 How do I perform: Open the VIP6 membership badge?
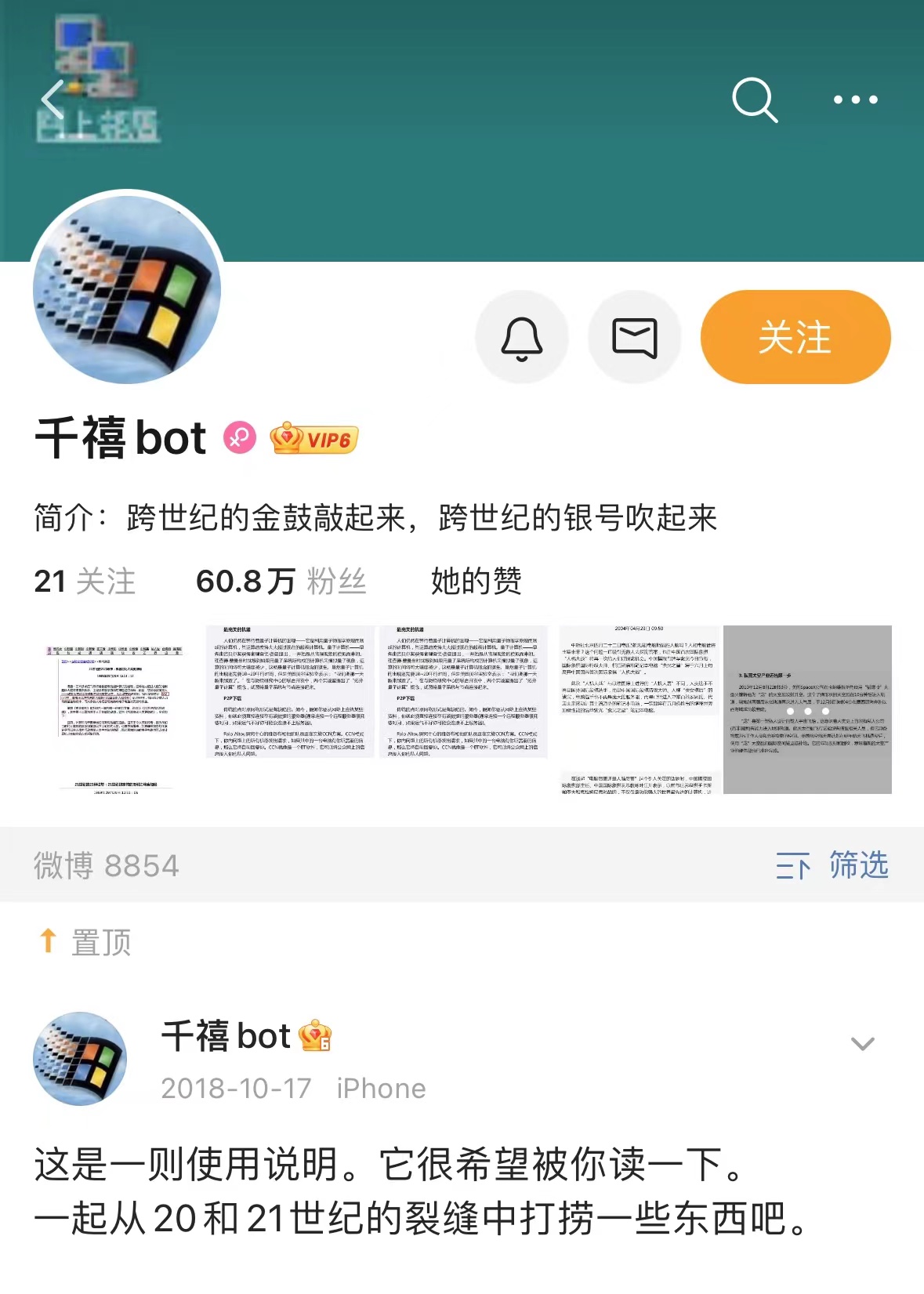pos(314,439)
